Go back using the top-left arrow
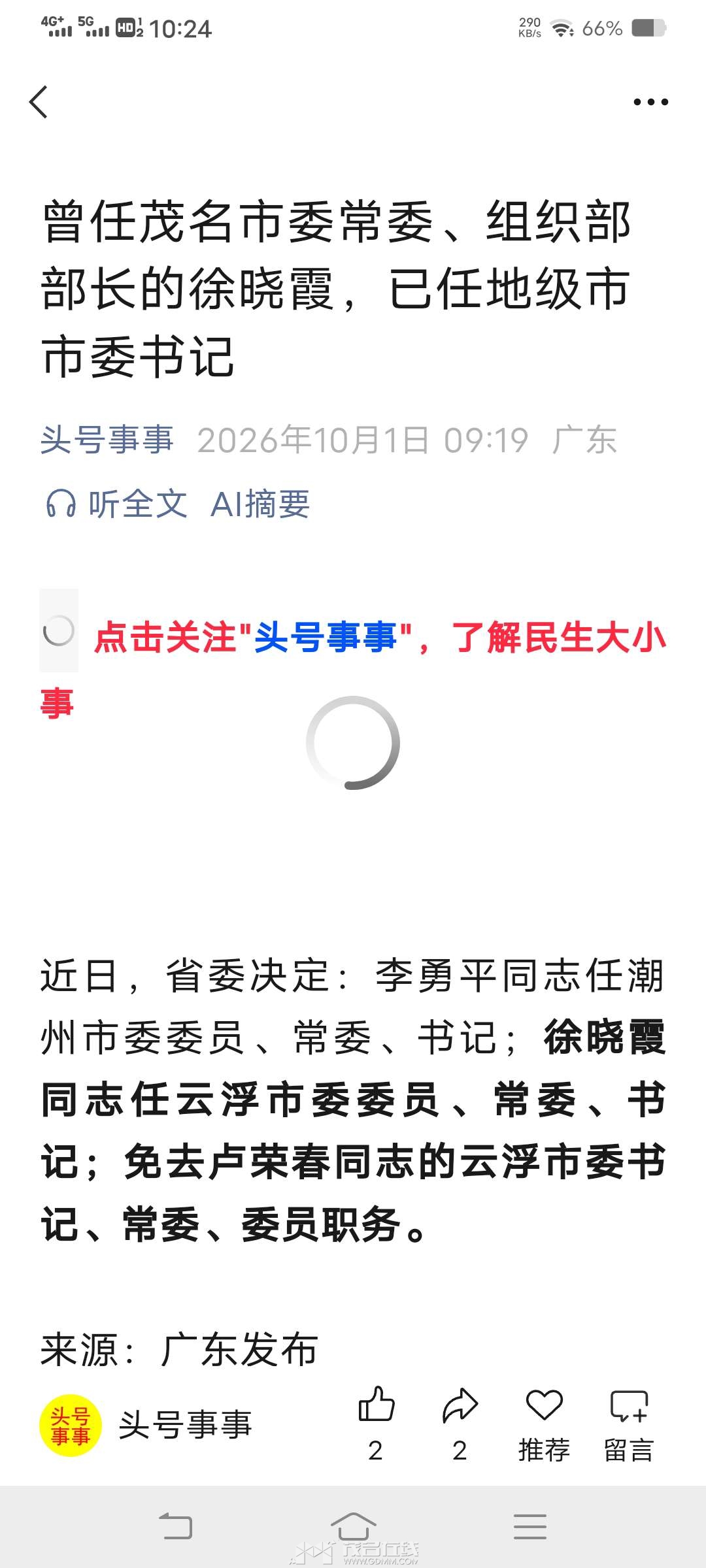Image resolution: width=706 pixels, height=1568 pixels. (x=39, y=102)
